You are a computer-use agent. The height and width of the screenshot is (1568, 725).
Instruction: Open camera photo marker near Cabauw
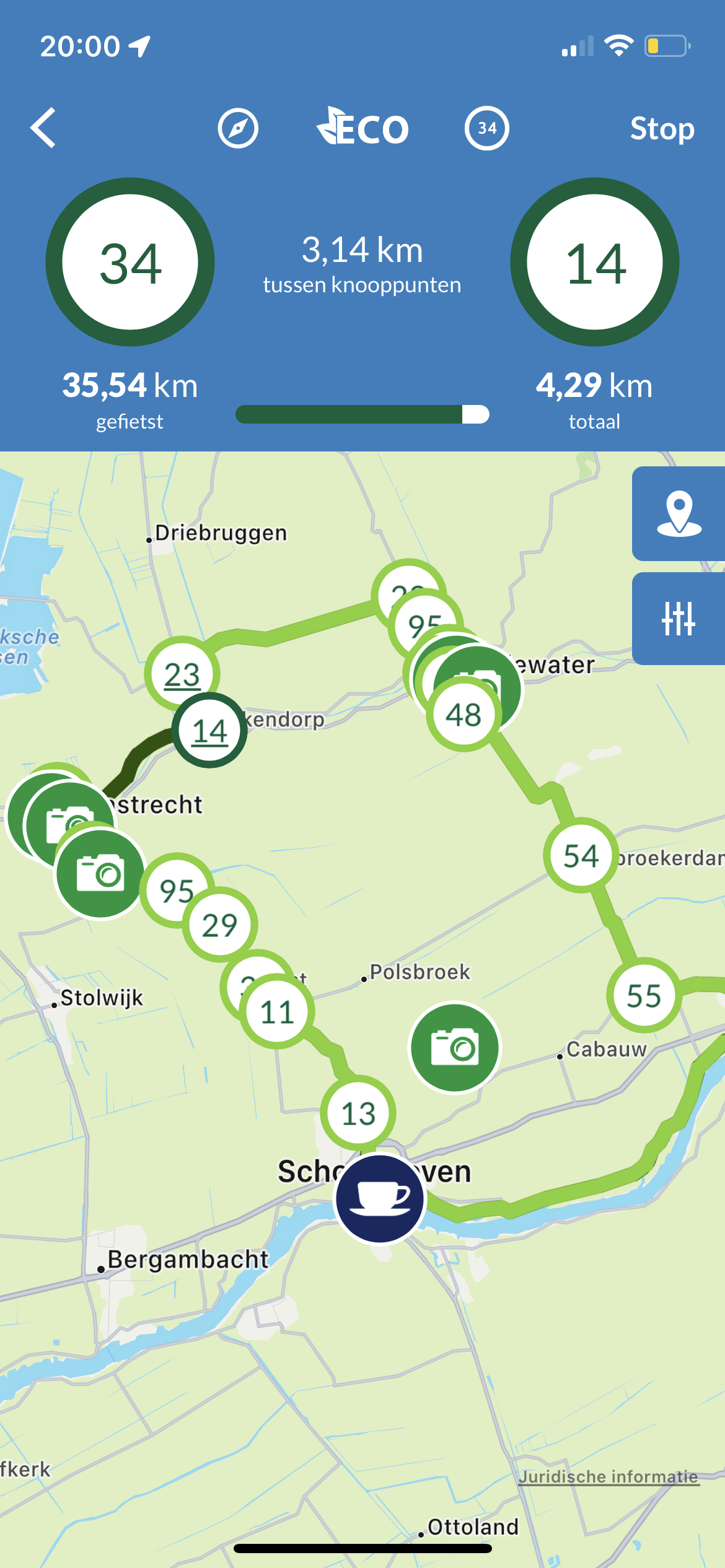point(455,1047)
